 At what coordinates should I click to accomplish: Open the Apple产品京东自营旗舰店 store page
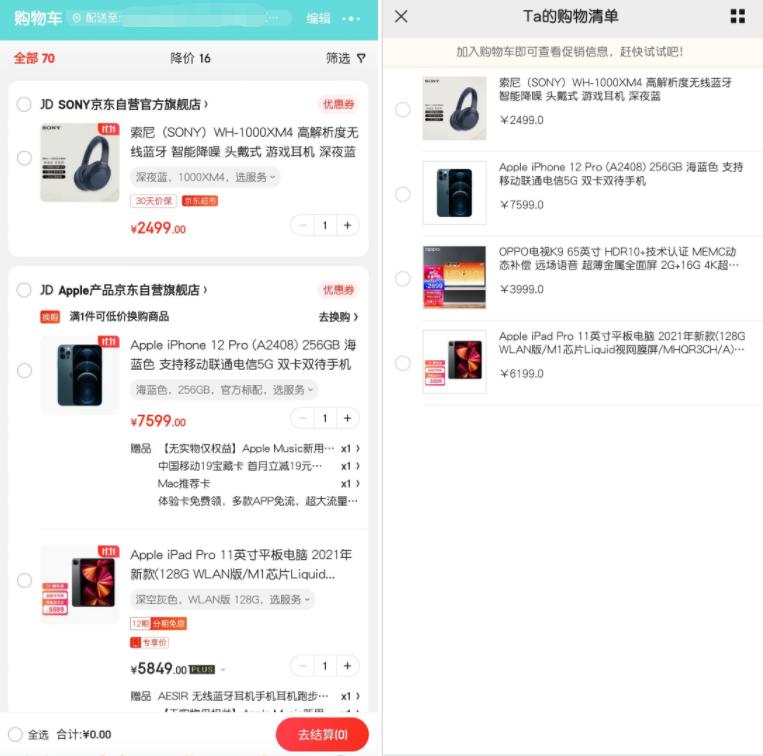point(130,290)
